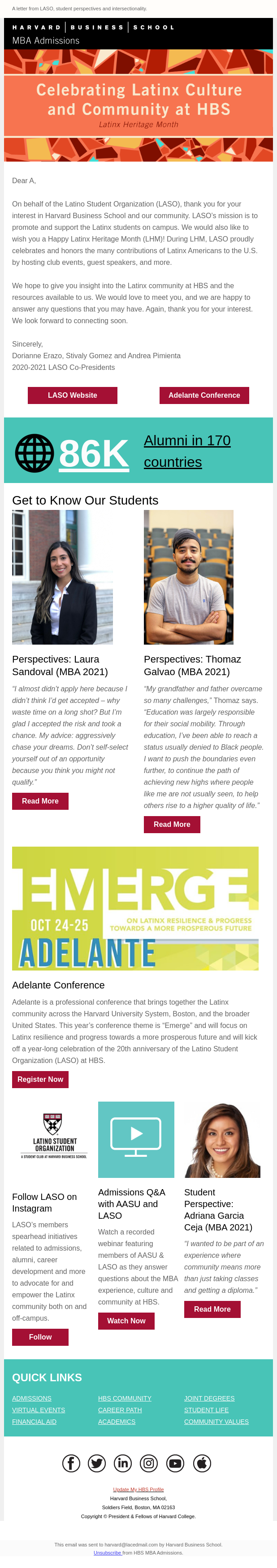Read more about Laura Sandoval
The image size is (277, 1568).
(40, 801)
